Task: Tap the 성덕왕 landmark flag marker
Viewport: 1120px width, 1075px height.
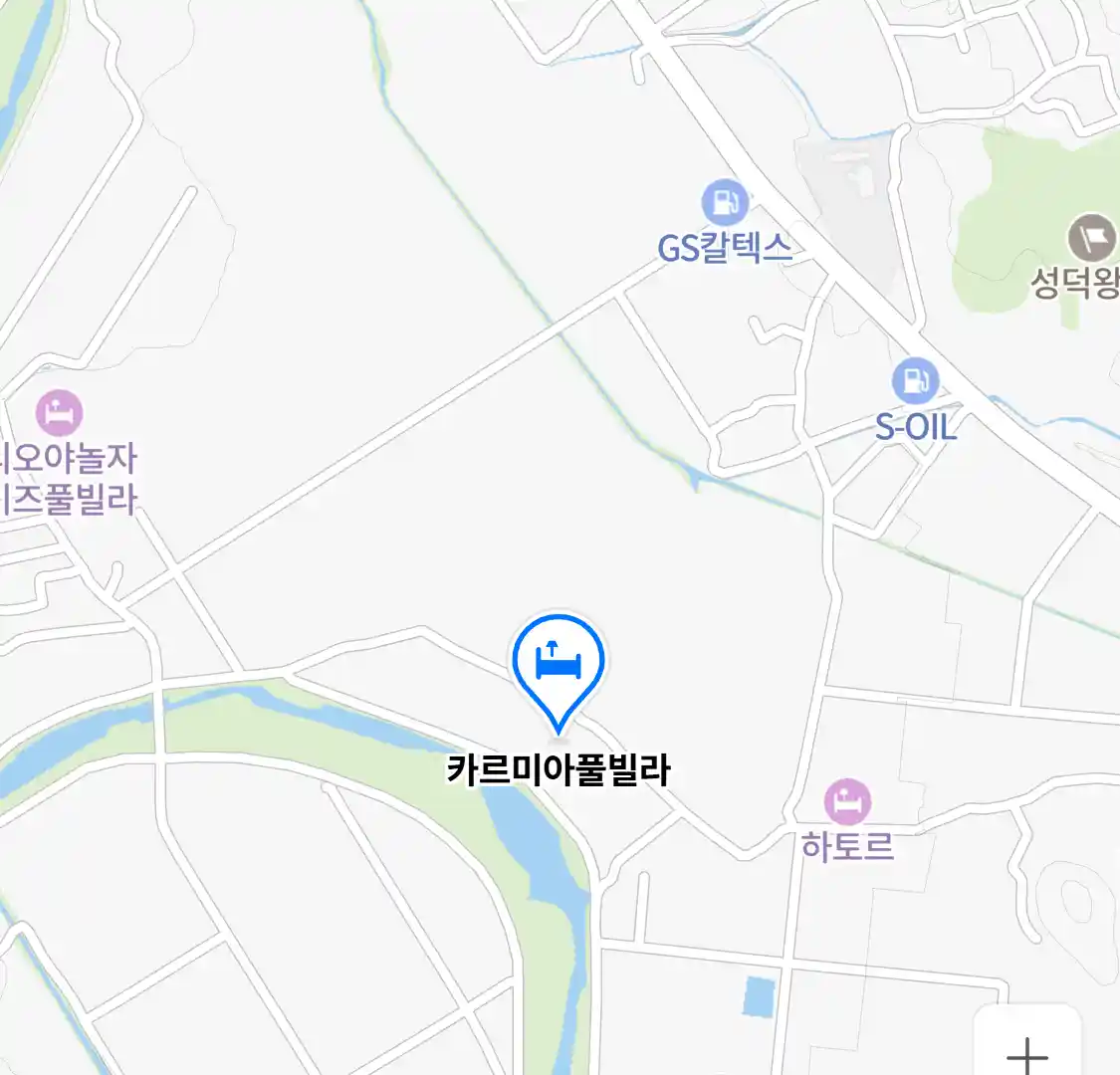Action: (x=1091, y=240)
